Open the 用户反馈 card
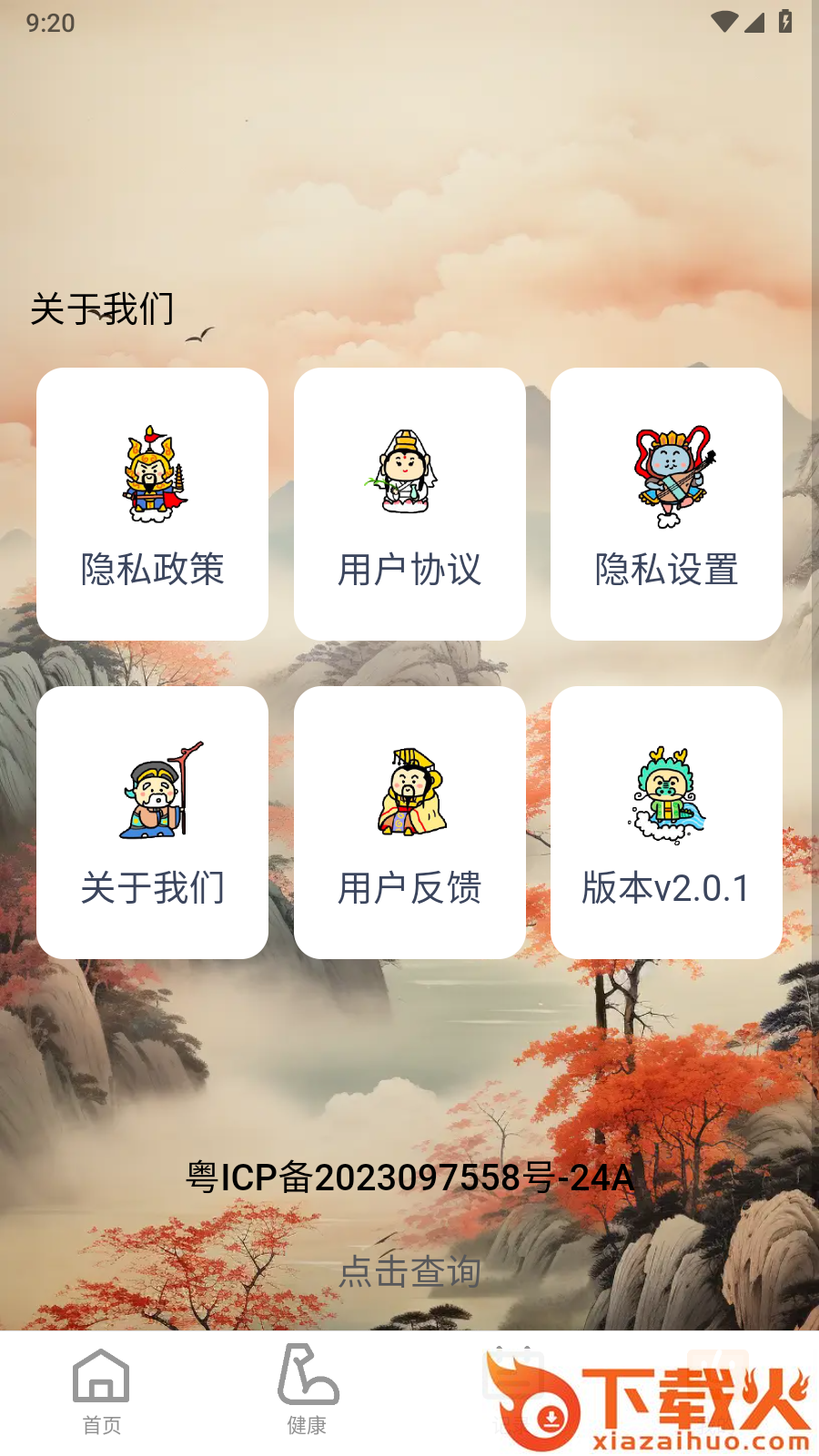 click(x=409, y=823)
